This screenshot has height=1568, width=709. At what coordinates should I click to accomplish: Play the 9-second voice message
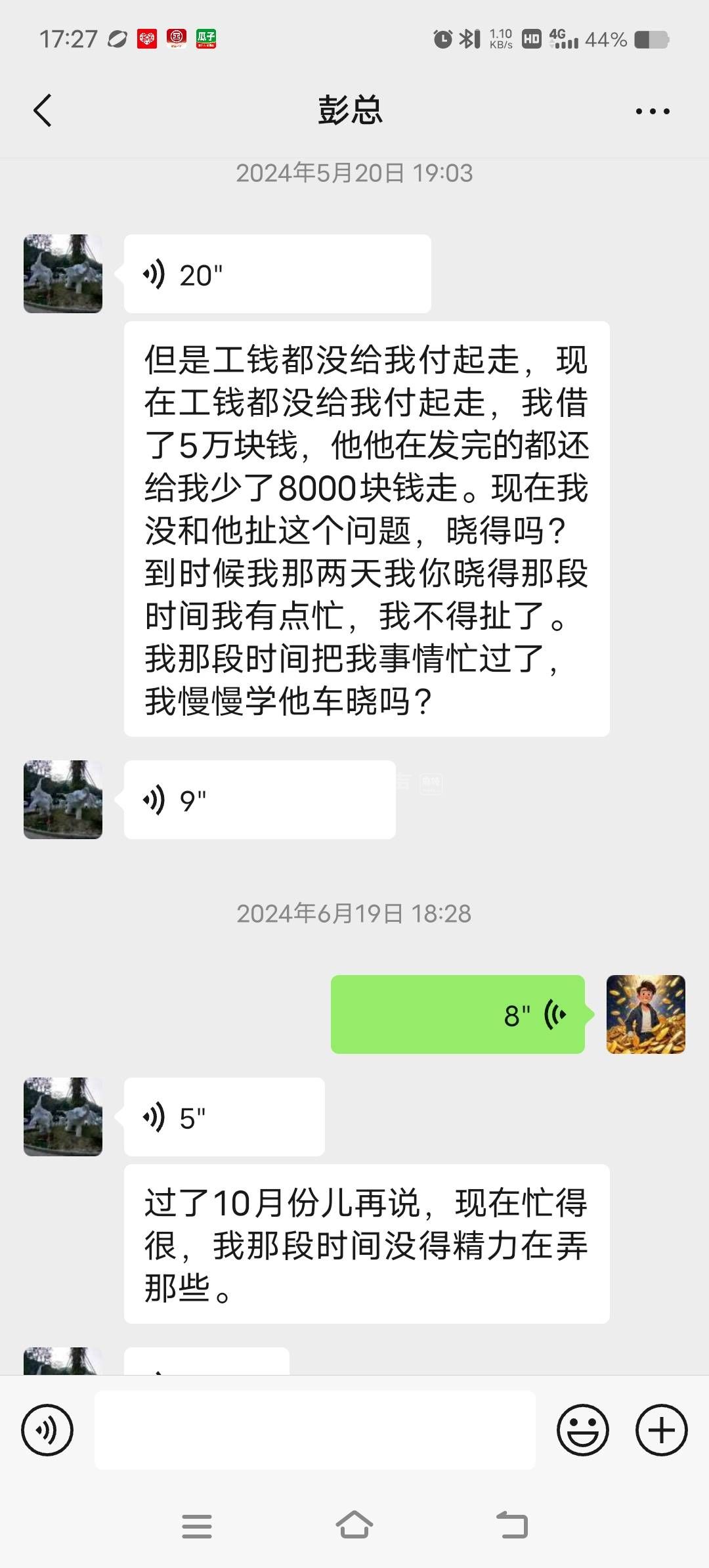tap(259, 800)
